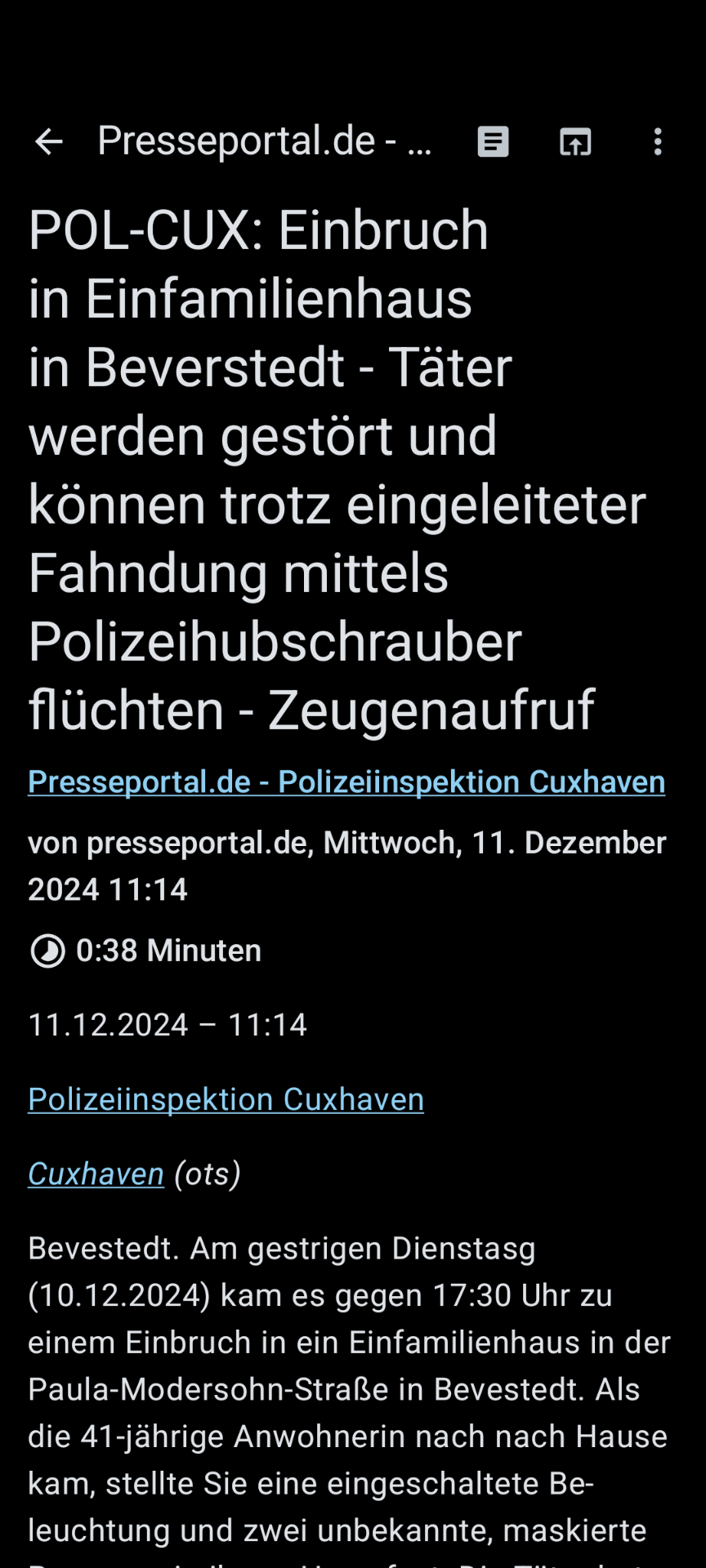This screenshot has width=706, height=1568.
Task: Open the Presseportal.de - Polizeiinspektion Cuxhaven feed link
Action: coord(346,782)
